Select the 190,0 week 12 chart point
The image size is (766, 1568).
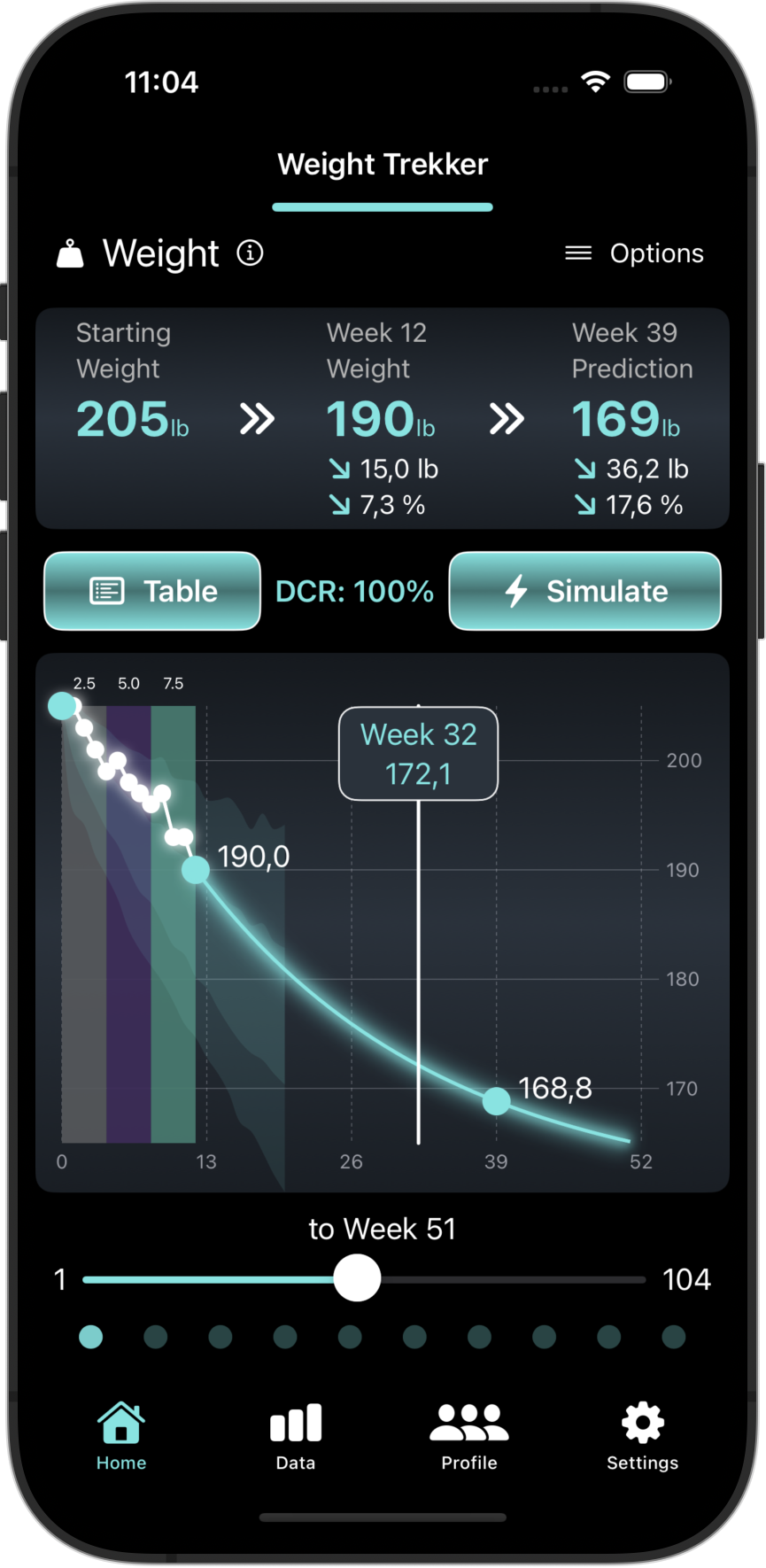point(196,870)
